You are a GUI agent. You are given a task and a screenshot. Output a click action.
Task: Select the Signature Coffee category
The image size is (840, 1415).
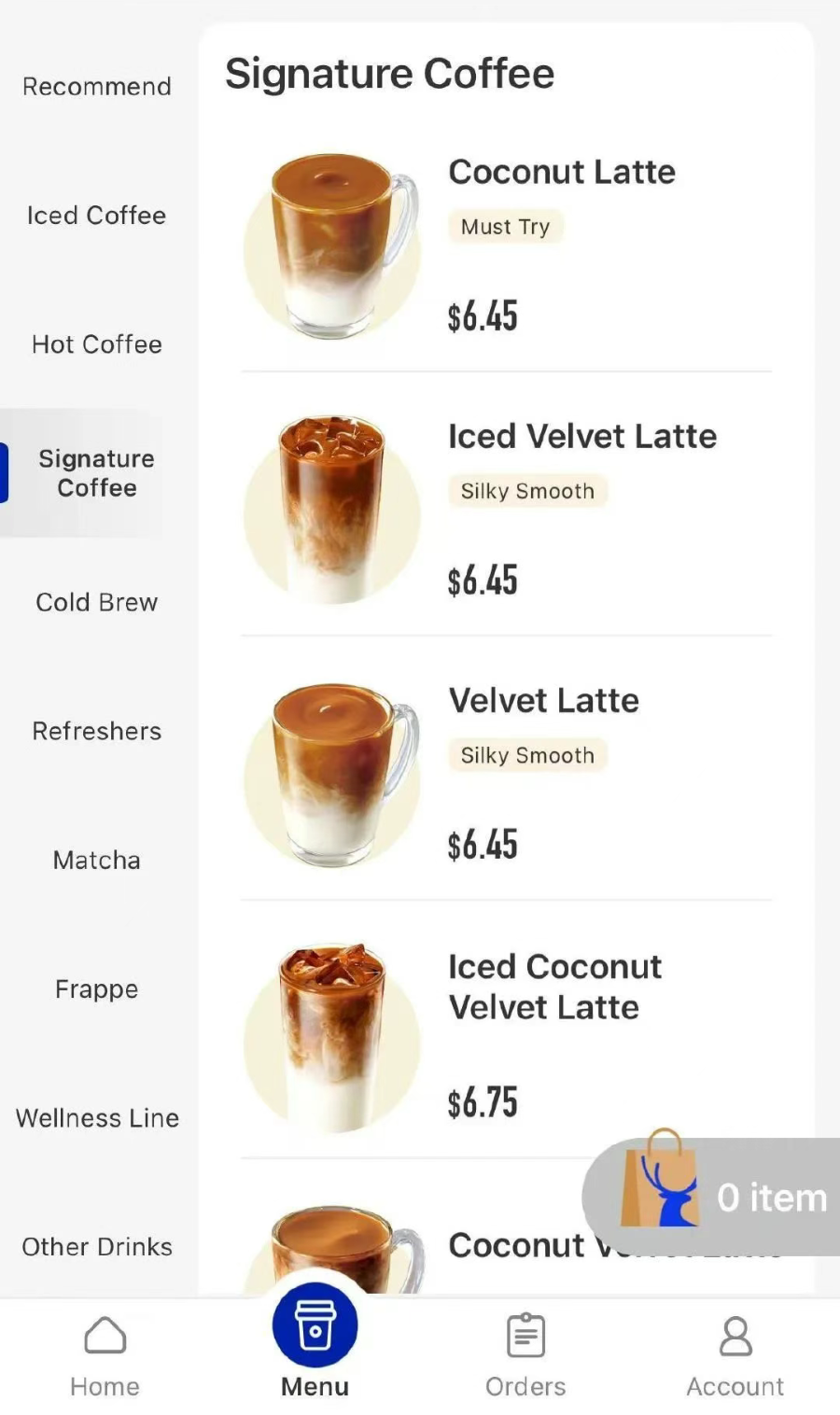97,473
